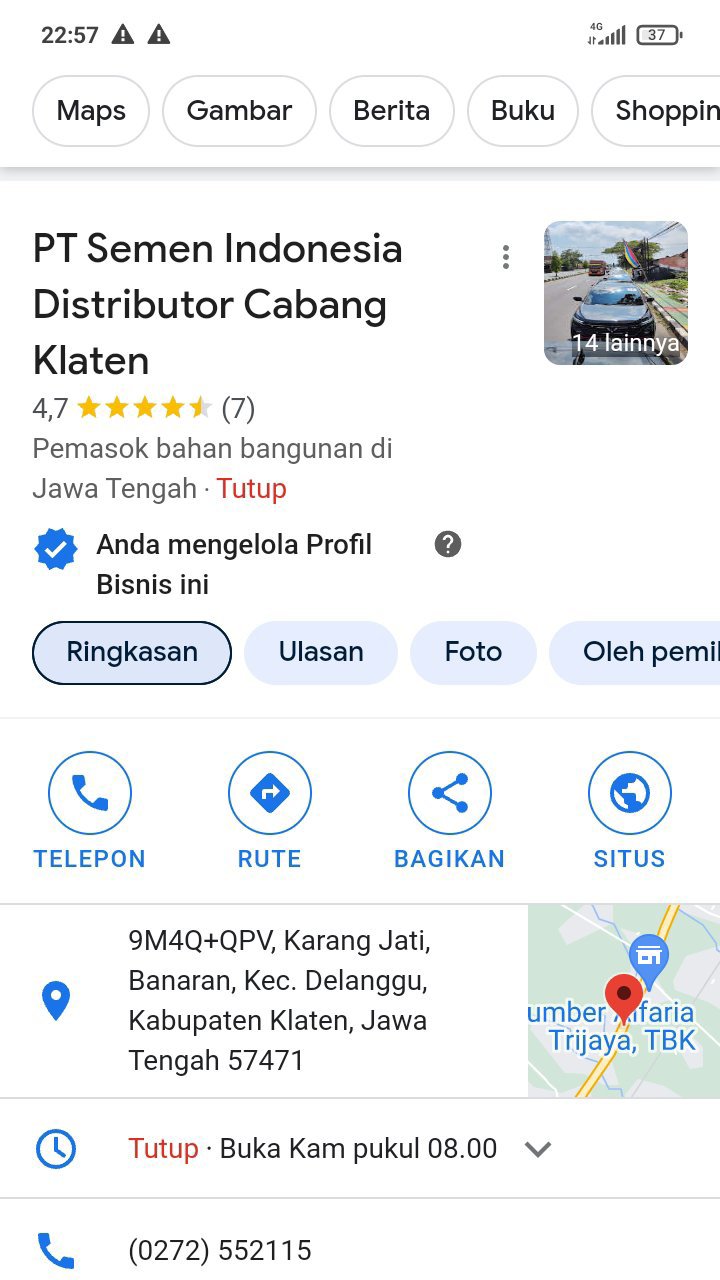View the business photos thumbnail
This screenshot has height=1280, width=720.
[x=615, y=293]
